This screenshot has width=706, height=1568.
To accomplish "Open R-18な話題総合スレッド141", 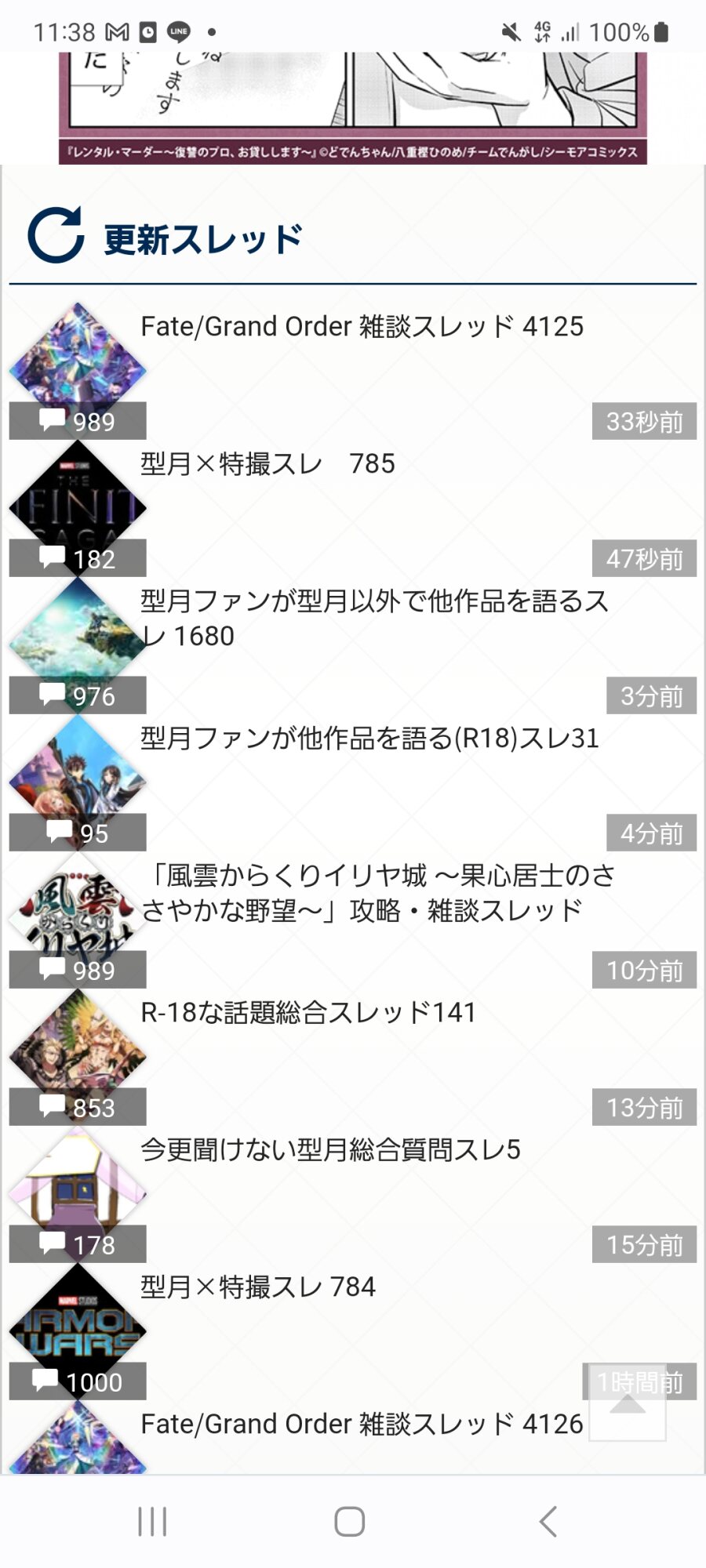I will 308,1013.
